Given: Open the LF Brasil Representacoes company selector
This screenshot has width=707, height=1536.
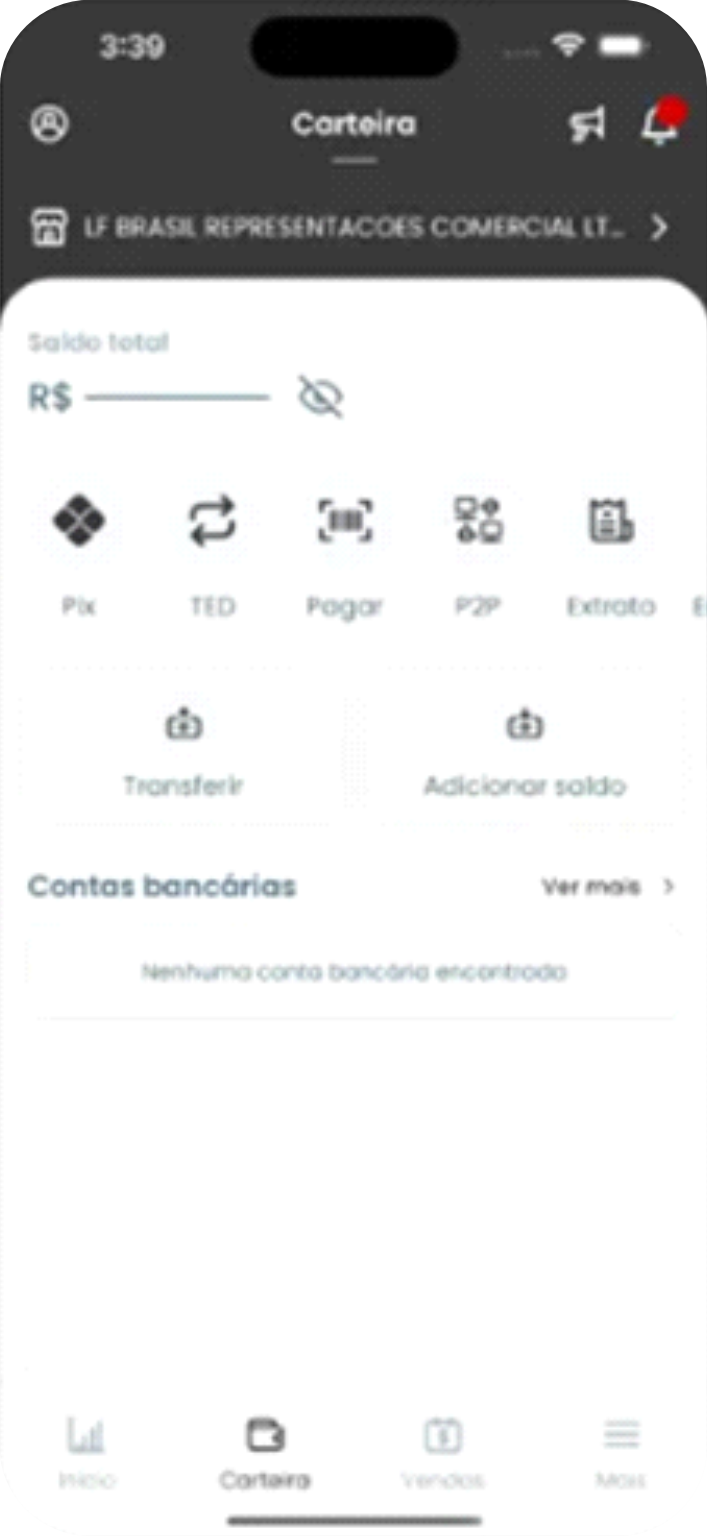Looking at the screenshot, I should [x=352, y=228].
